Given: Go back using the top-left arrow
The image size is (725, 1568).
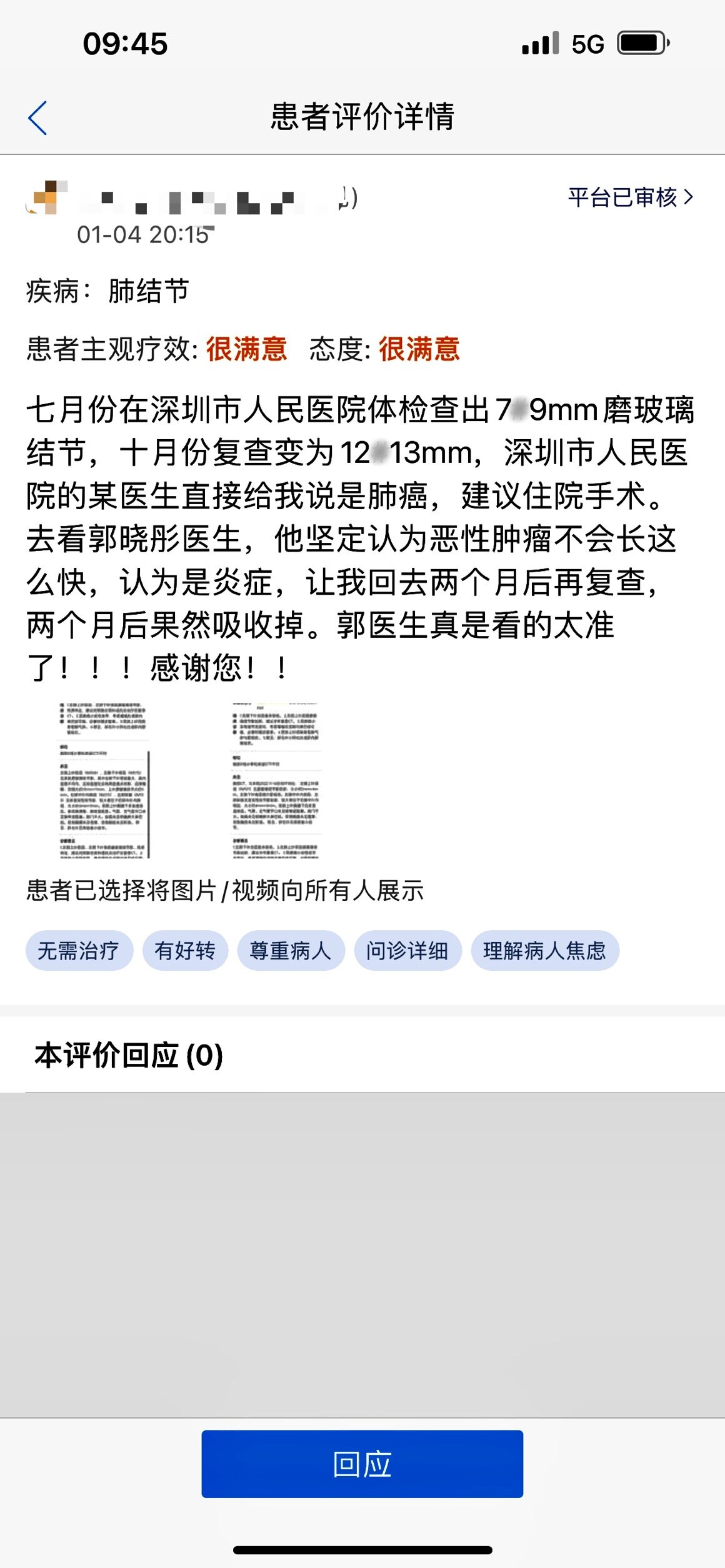Looking at the screenshot, I should click(38, 117).
